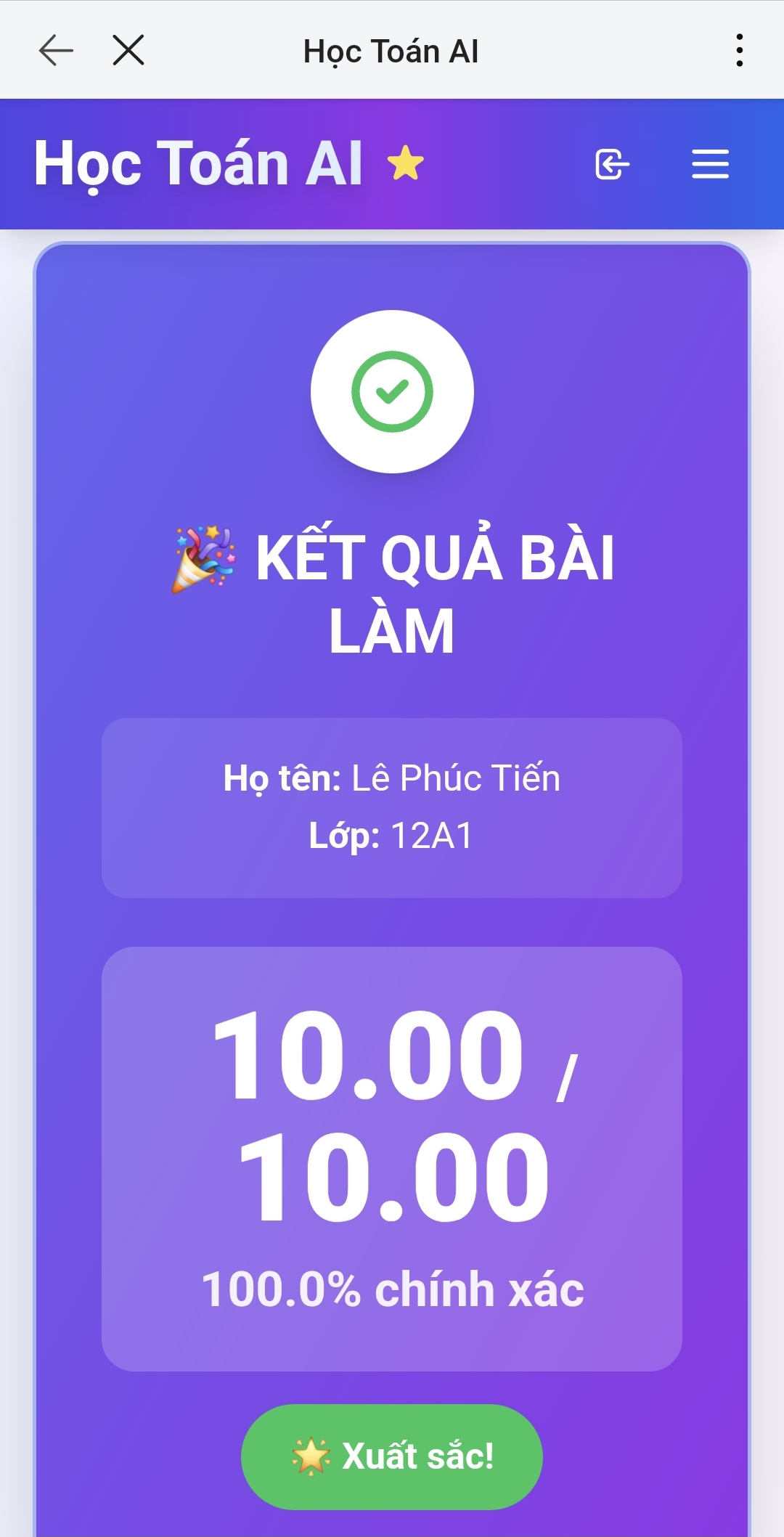Tap the logout icon in header
The height and width of the screenshot is (1537, 784).
612,164
